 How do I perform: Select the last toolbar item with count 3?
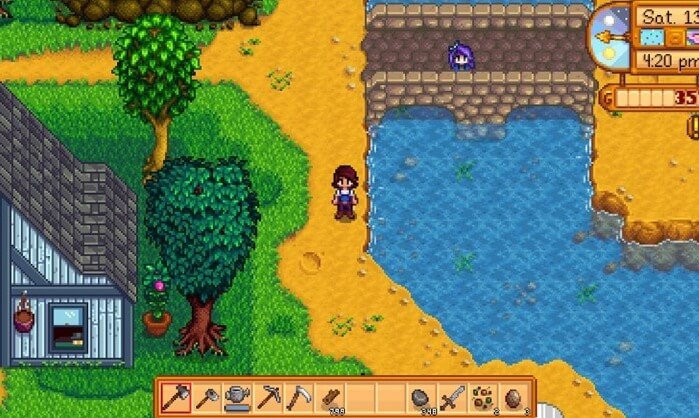tap(514, 397)
